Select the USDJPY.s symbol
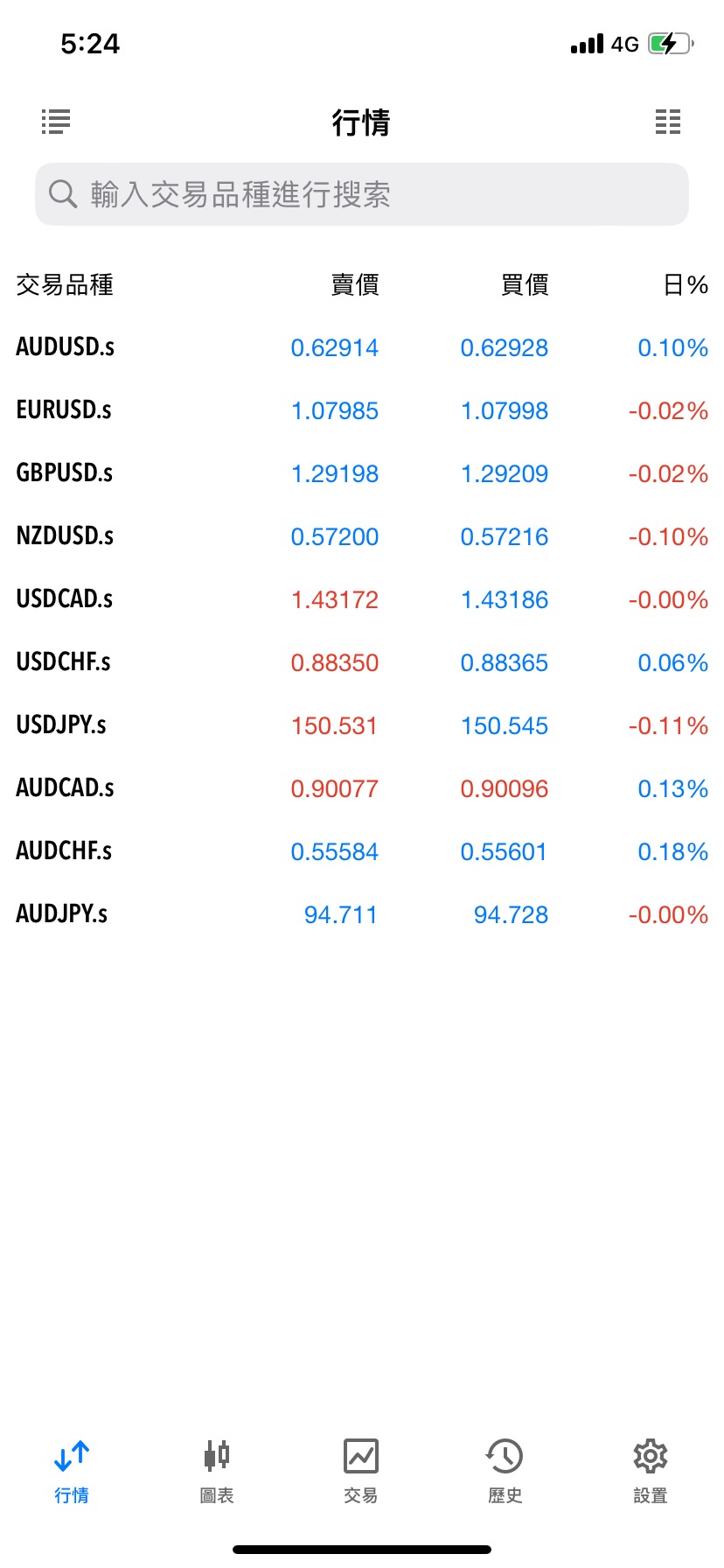The height and width of the screenshot is (1568, 724). (x=61, y=725)
